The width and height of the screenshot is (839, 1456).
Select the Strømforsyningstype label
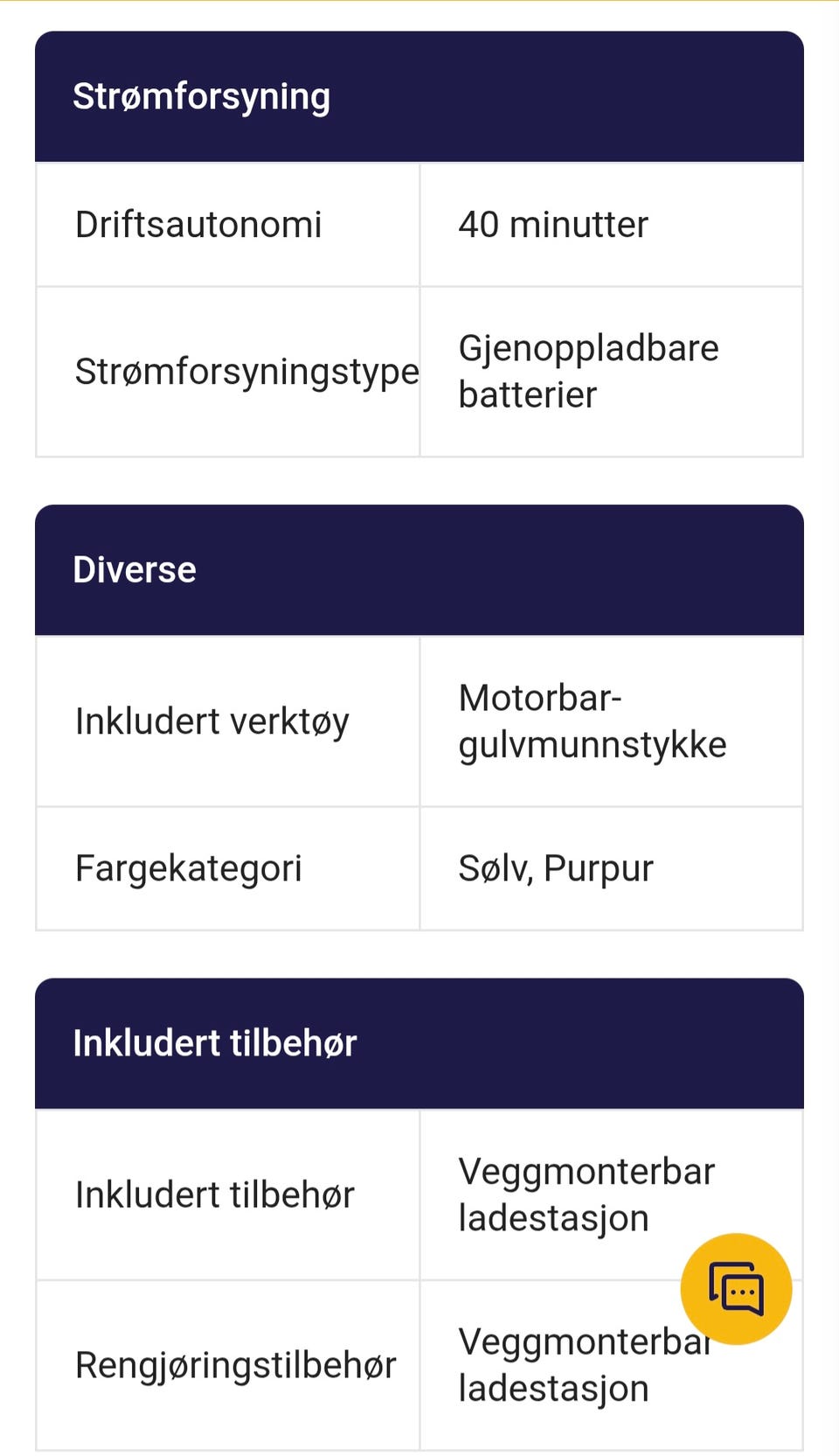pos(246,371)
